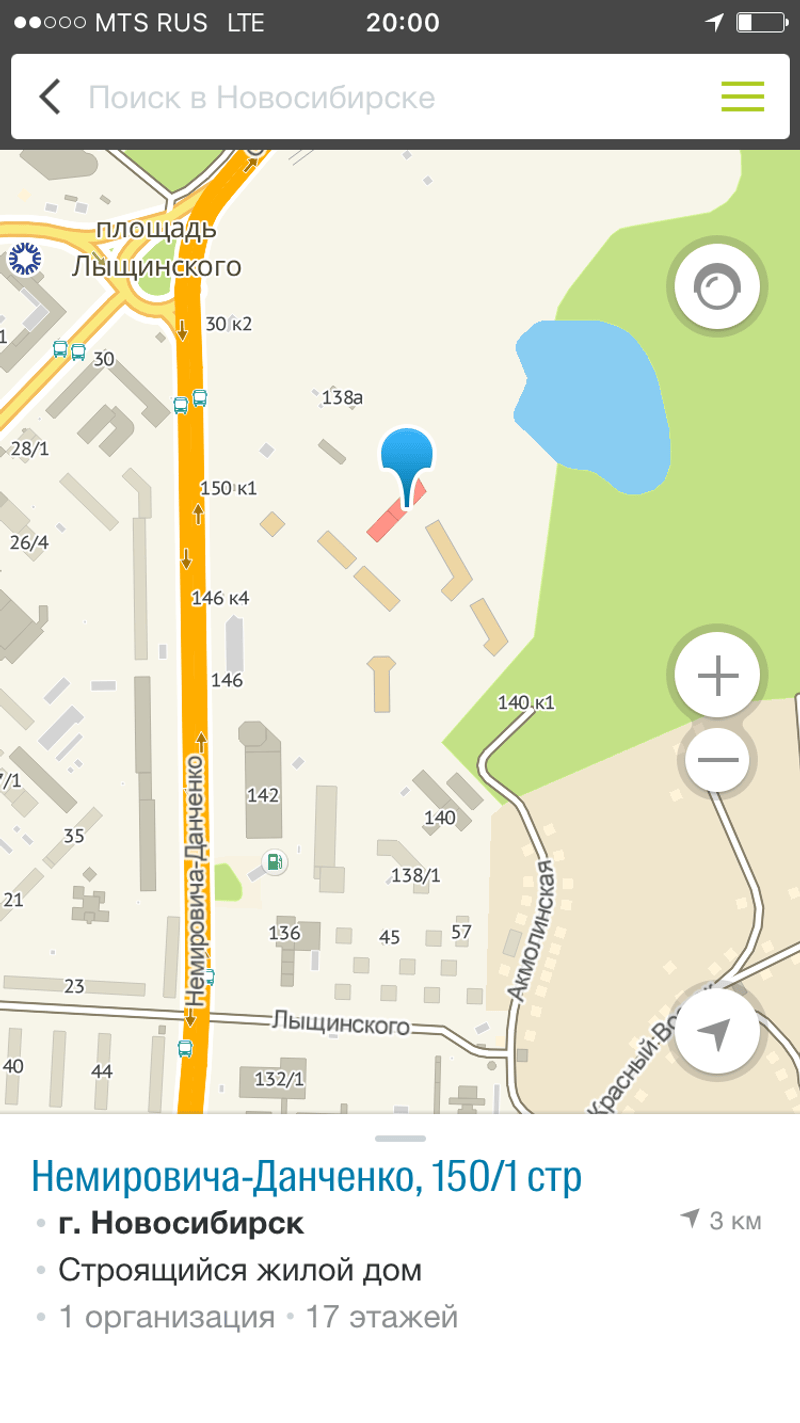Go back with the left arrow
800x1423 pixels.
pyautogui.click(x=49, y=97)
